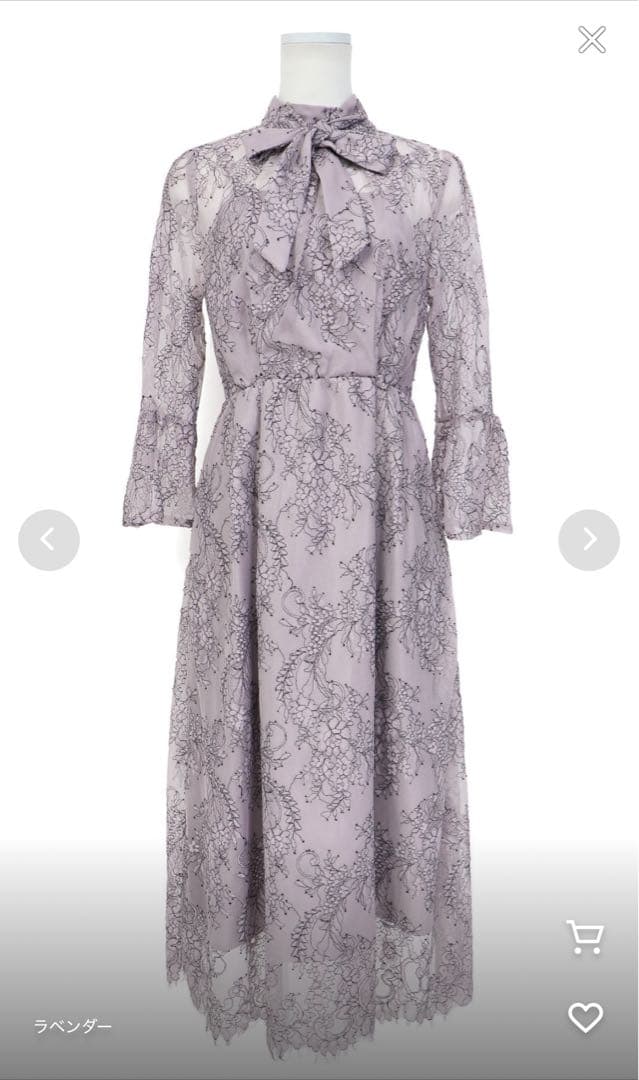
Task: Add the lavender dress to cart
Action: pyautogui.click(x=585, y=937)
